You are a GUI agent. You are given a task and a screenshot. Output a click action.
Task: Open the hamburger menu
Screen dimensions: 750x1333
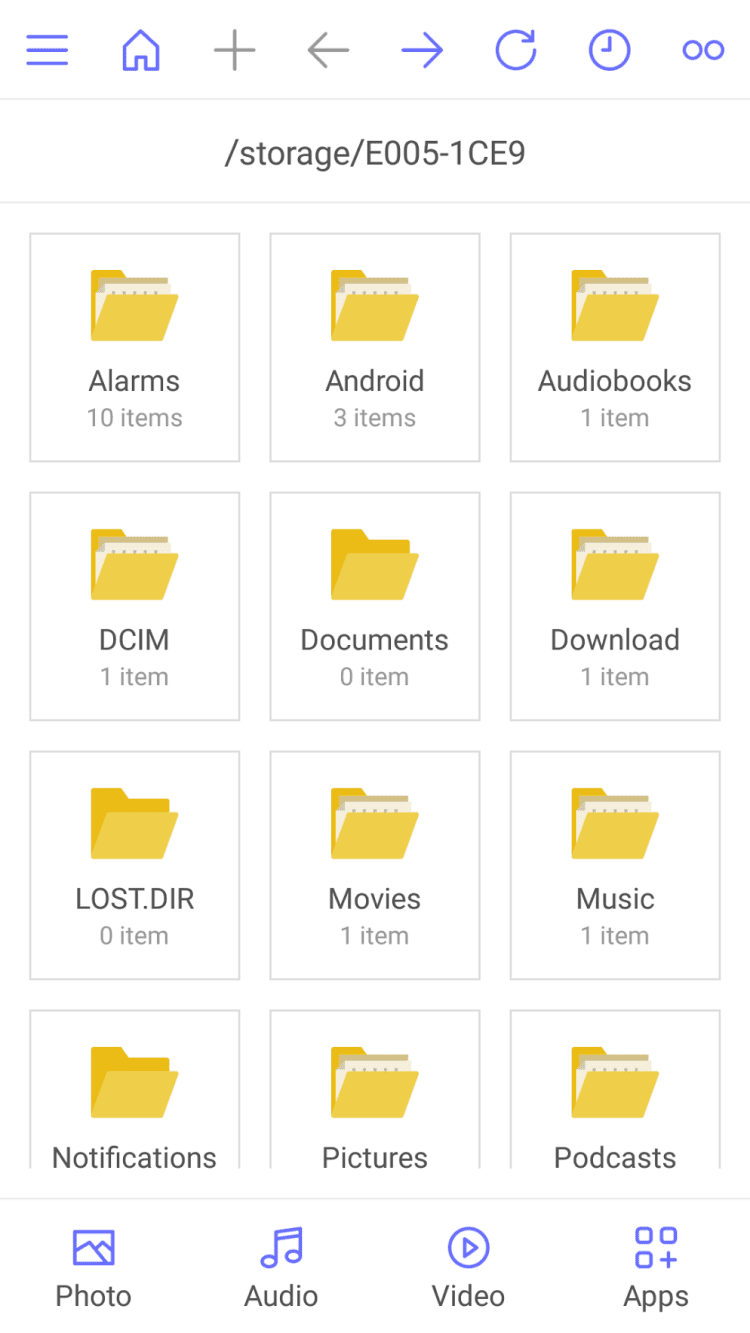pos(47,50)
